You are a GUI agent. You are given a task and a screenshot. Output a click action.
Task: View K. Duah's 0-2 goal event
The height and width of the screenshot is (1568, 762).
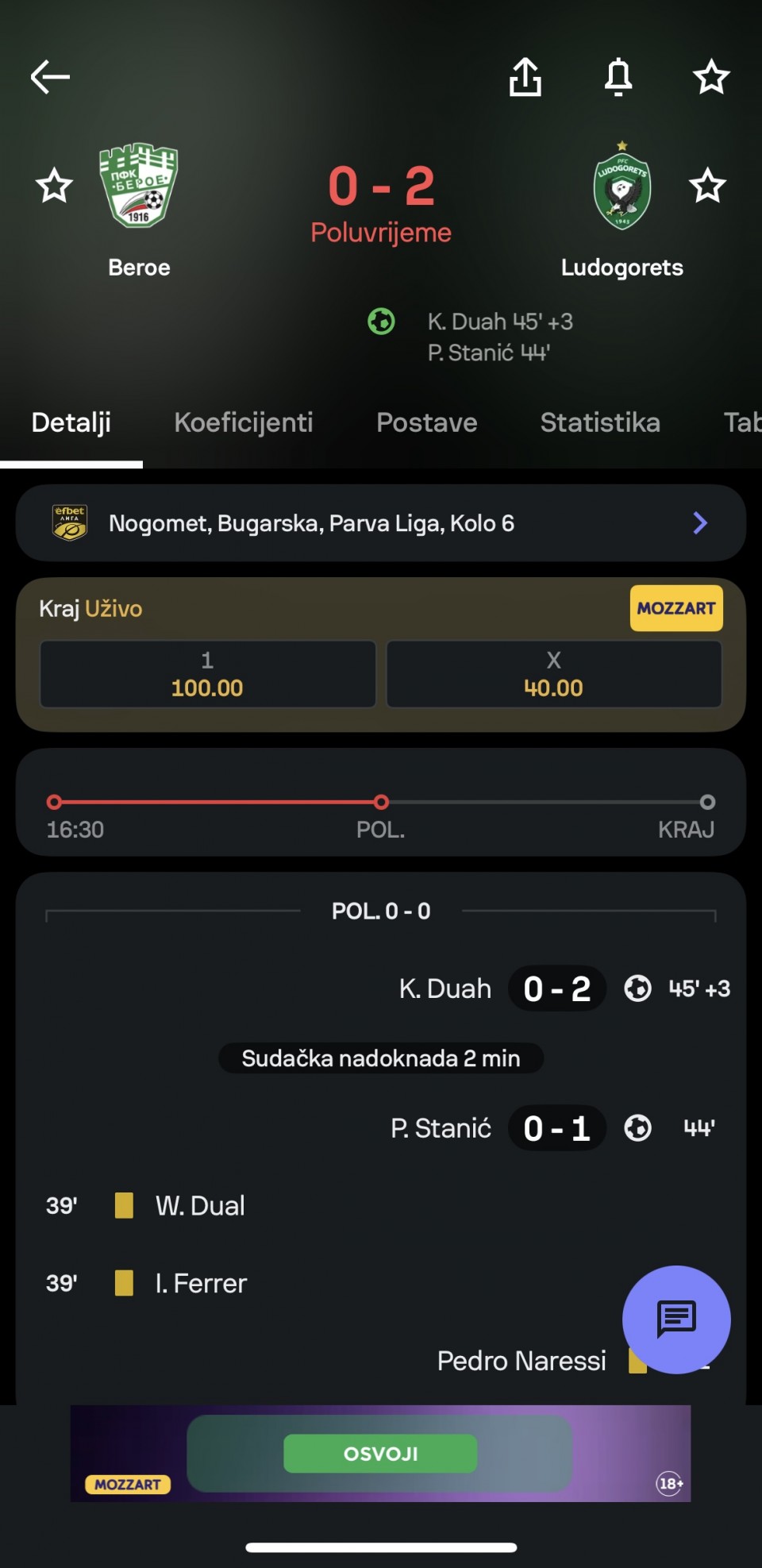point(556,988)
